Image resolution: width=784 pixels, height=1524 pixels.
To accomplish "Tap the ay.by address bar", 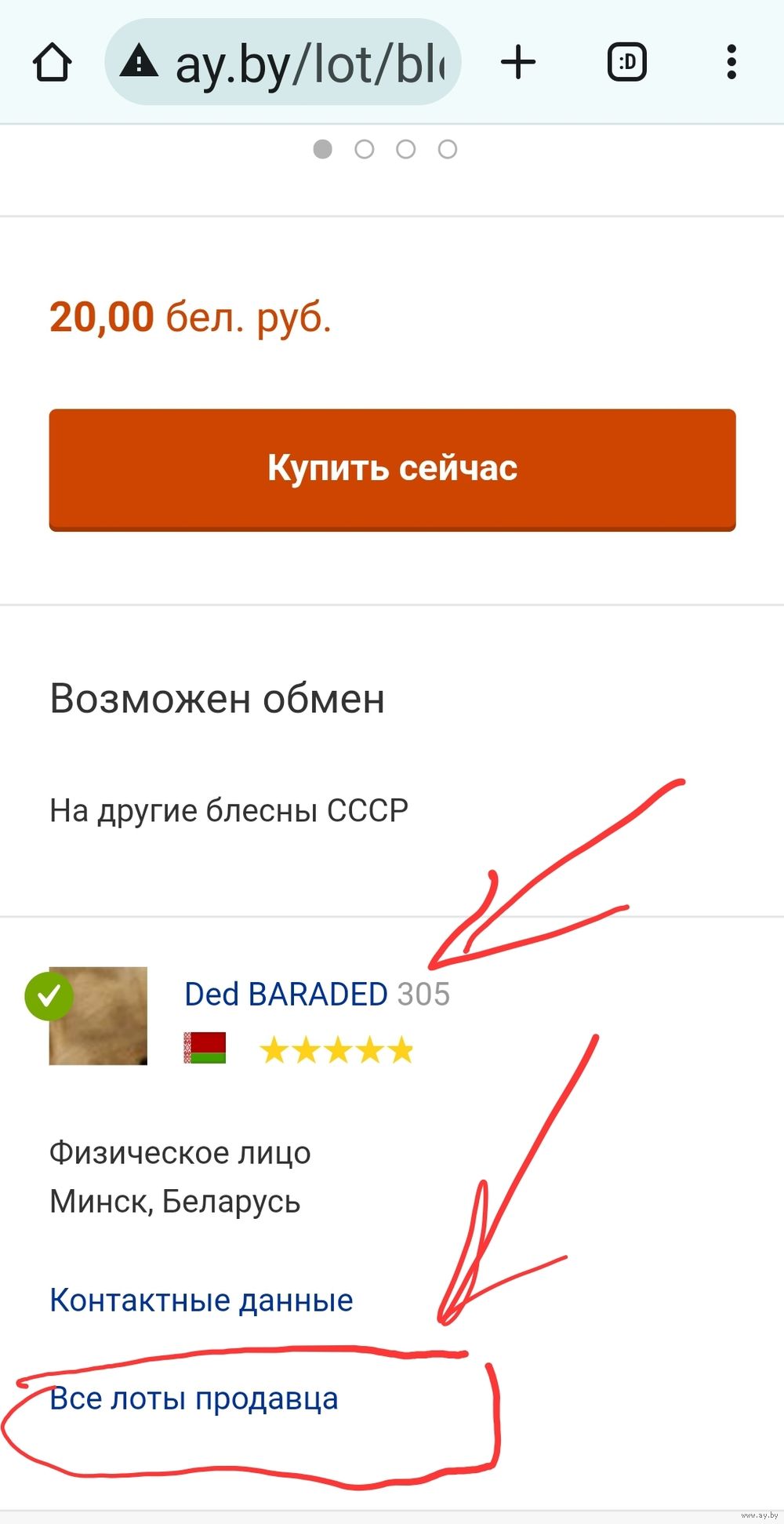I will (x=283, y=63).
